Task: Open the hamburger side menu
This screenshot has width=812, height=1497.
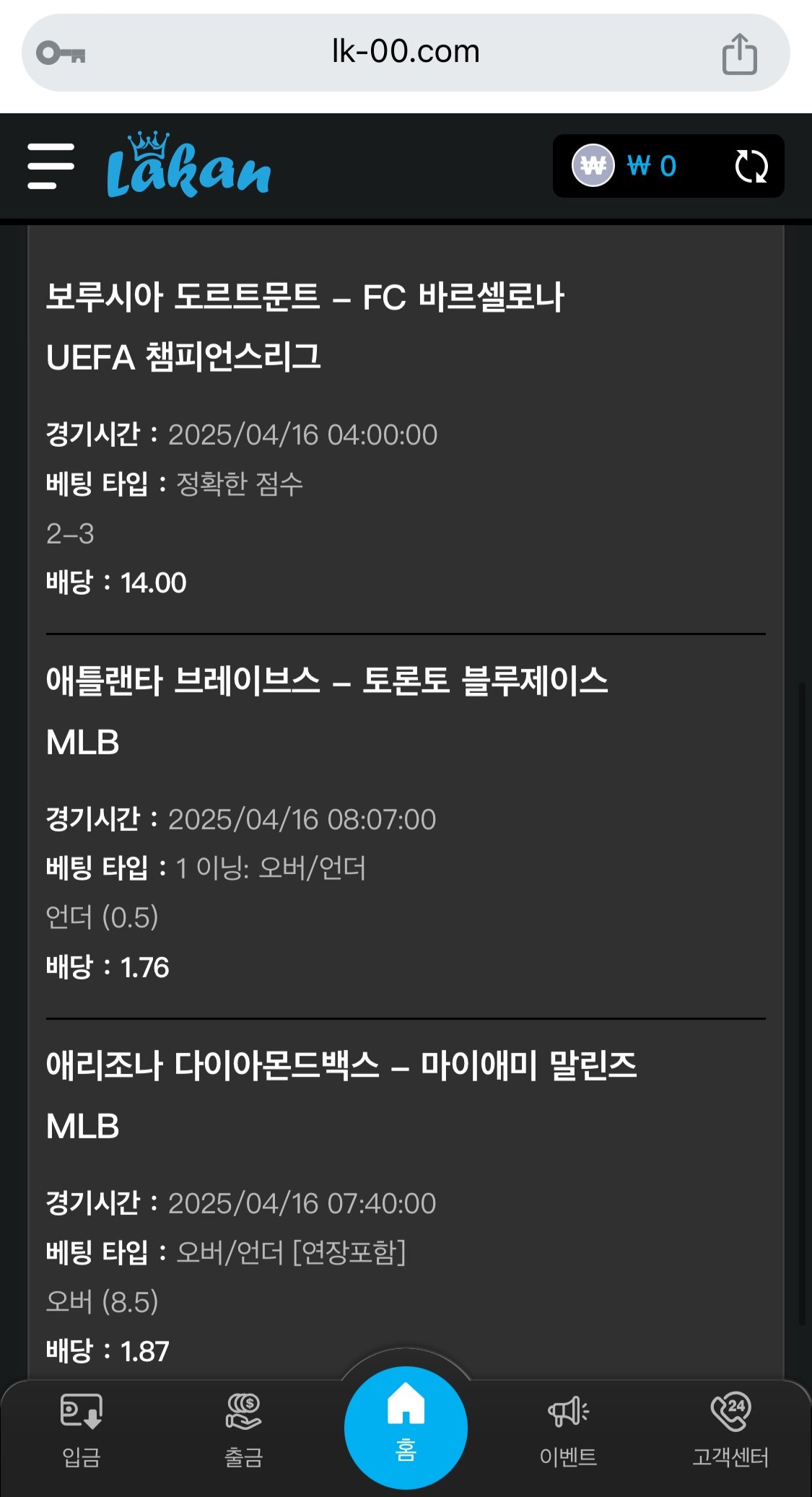Action: point(51,166)
